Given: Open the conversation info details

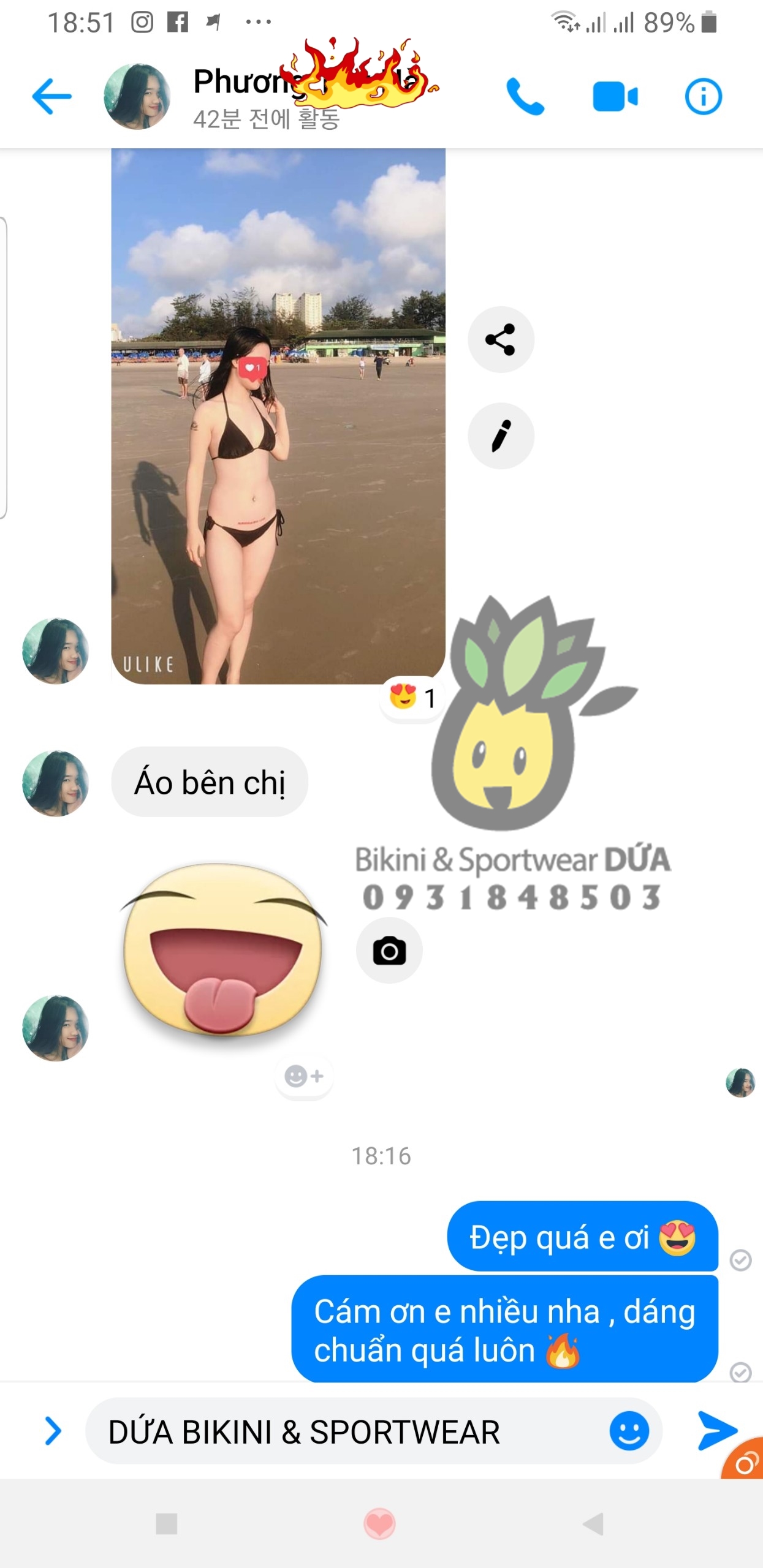Looking at the screenshot, I should point(702,97).
